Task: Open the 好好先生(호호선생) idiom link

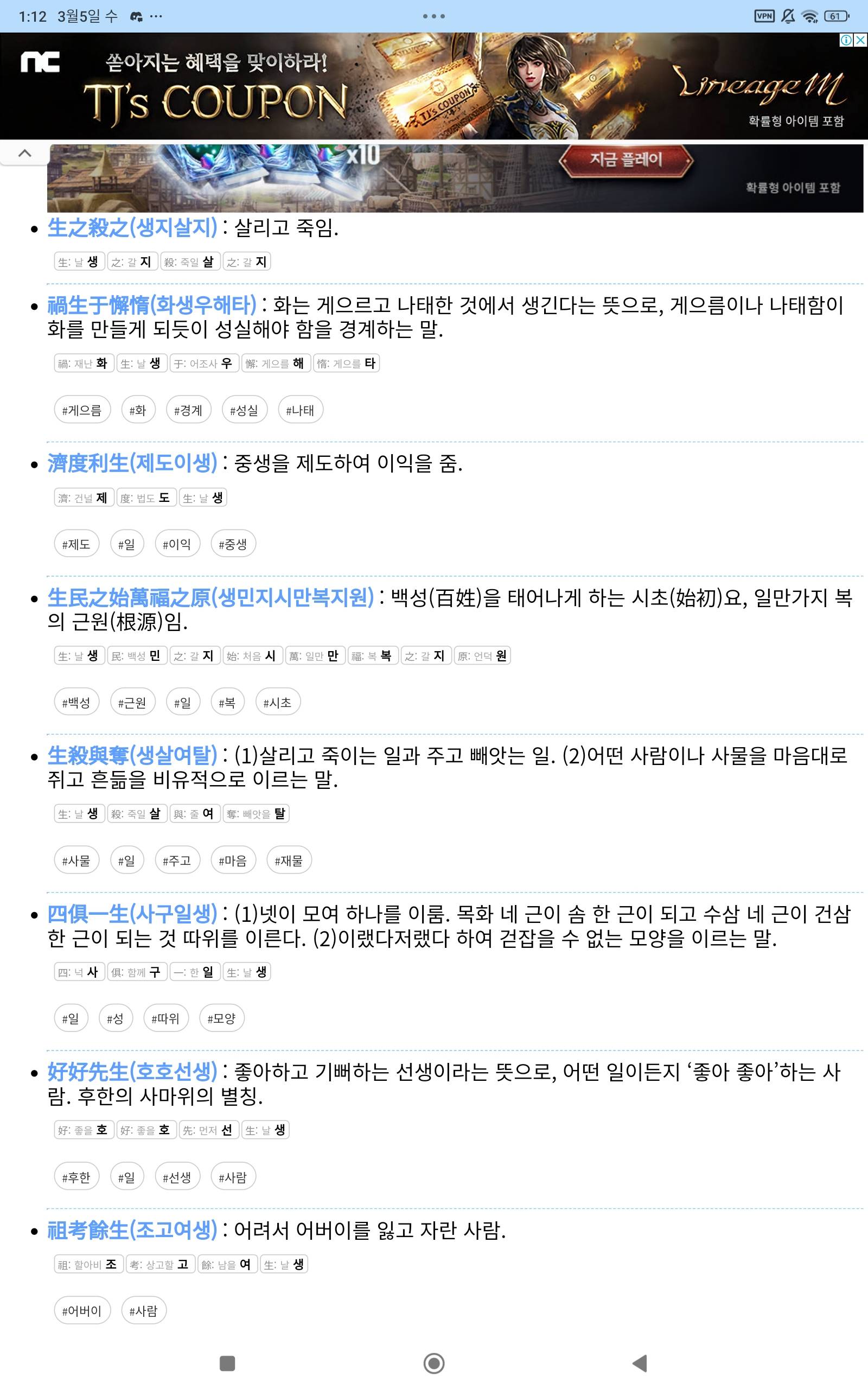Action: click(132, 1072)
